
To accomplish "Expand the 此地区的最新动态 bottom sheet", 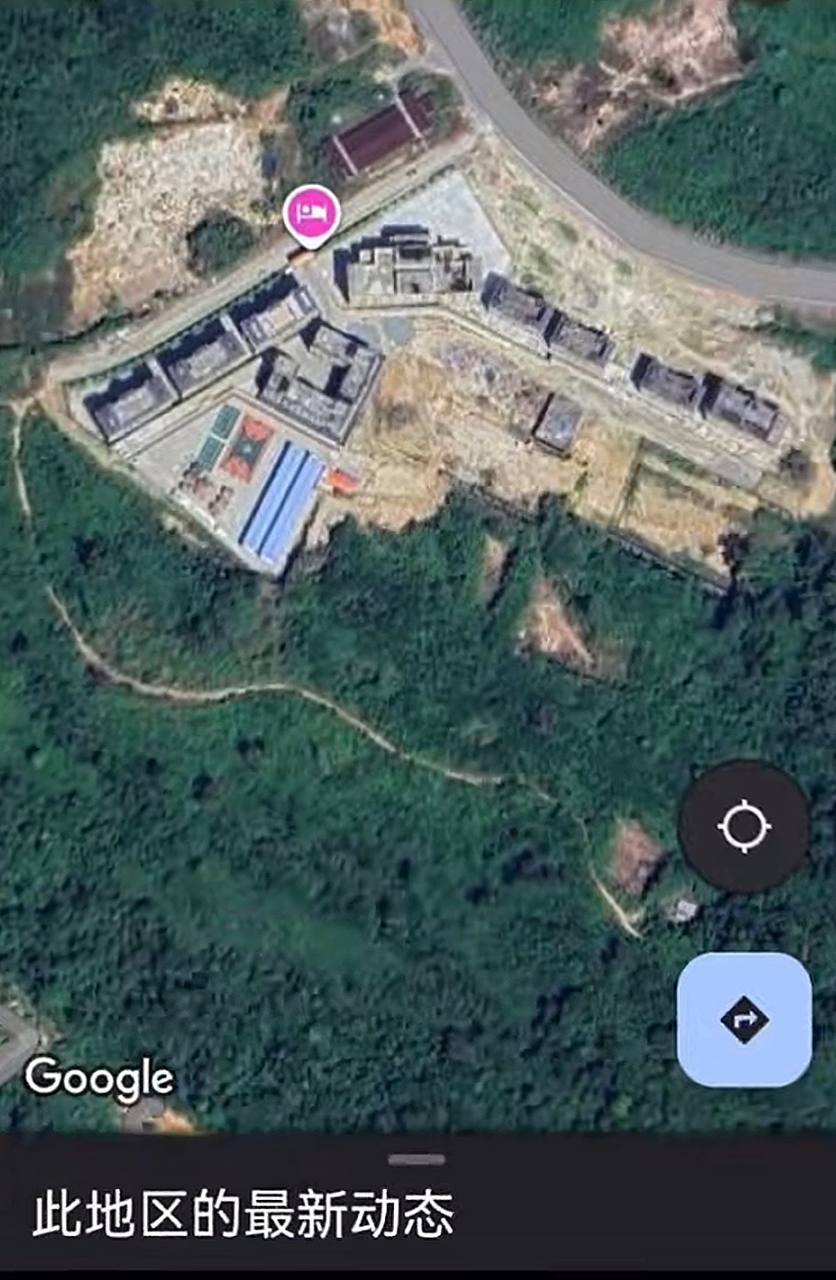I will pyautogui.click(x=417, y=1161).
